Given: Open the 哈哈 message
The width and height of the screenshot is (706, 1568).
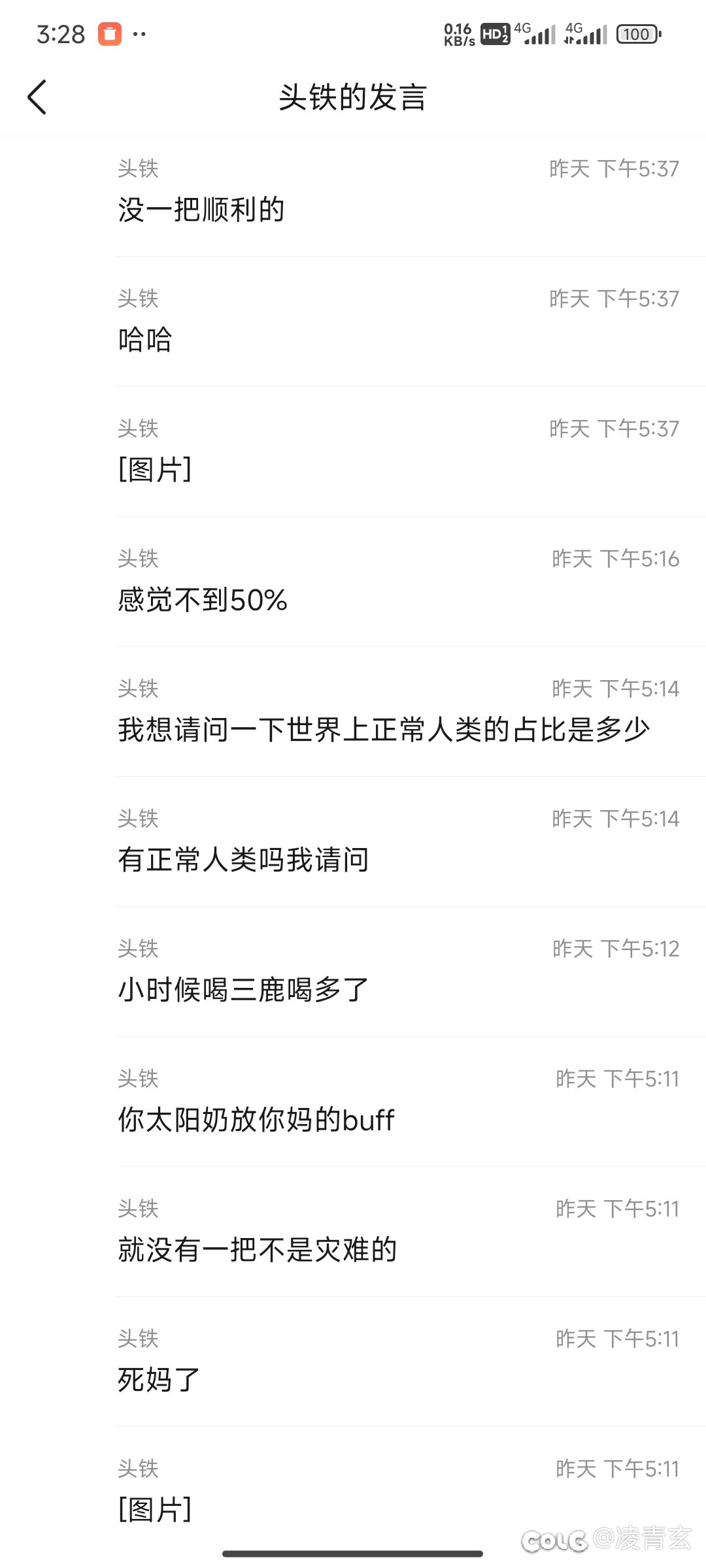Looking at the screenshot, I should (x=145, y=340).
